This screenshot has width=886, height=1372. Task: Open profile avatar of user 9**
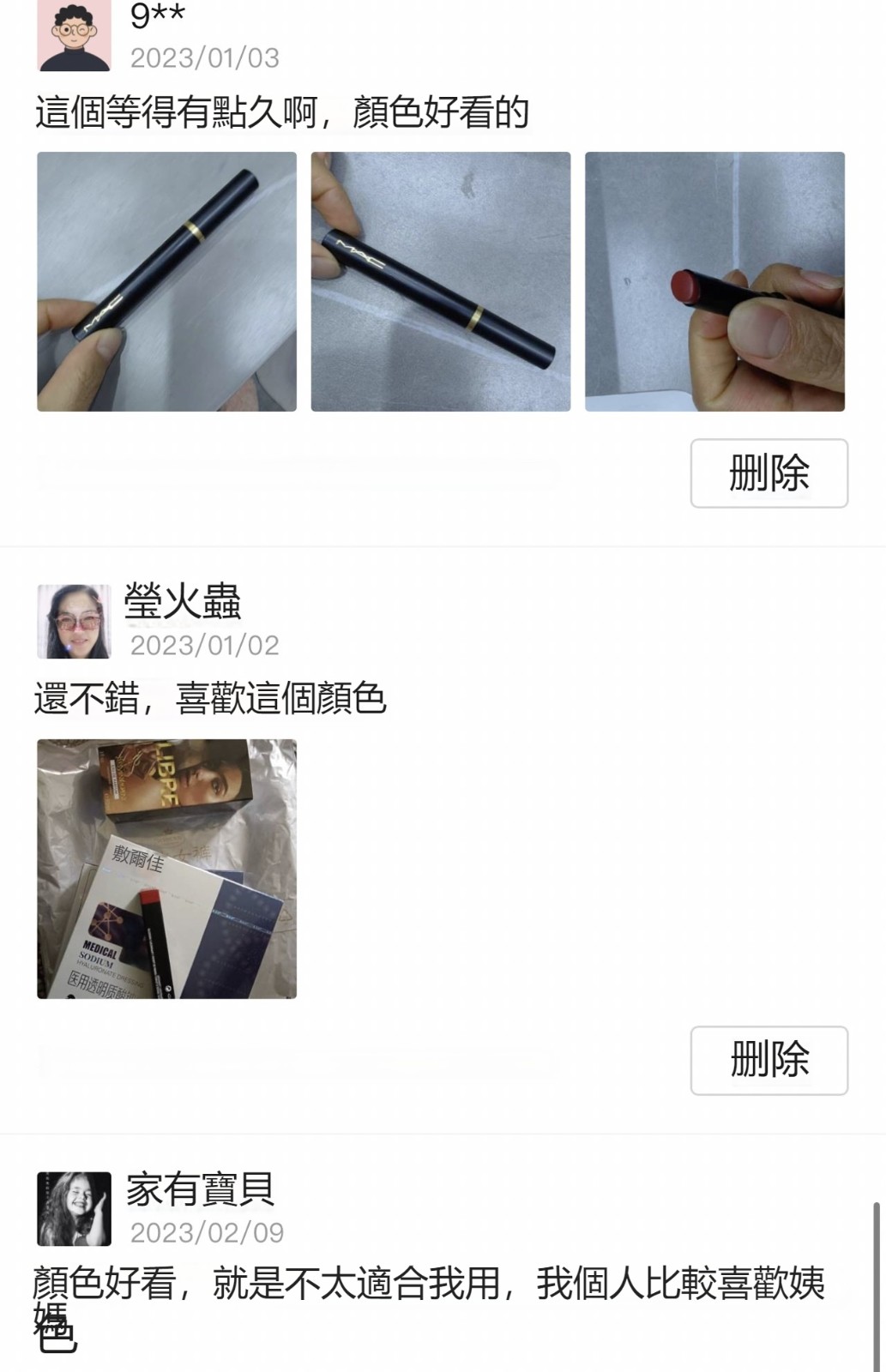74,36
